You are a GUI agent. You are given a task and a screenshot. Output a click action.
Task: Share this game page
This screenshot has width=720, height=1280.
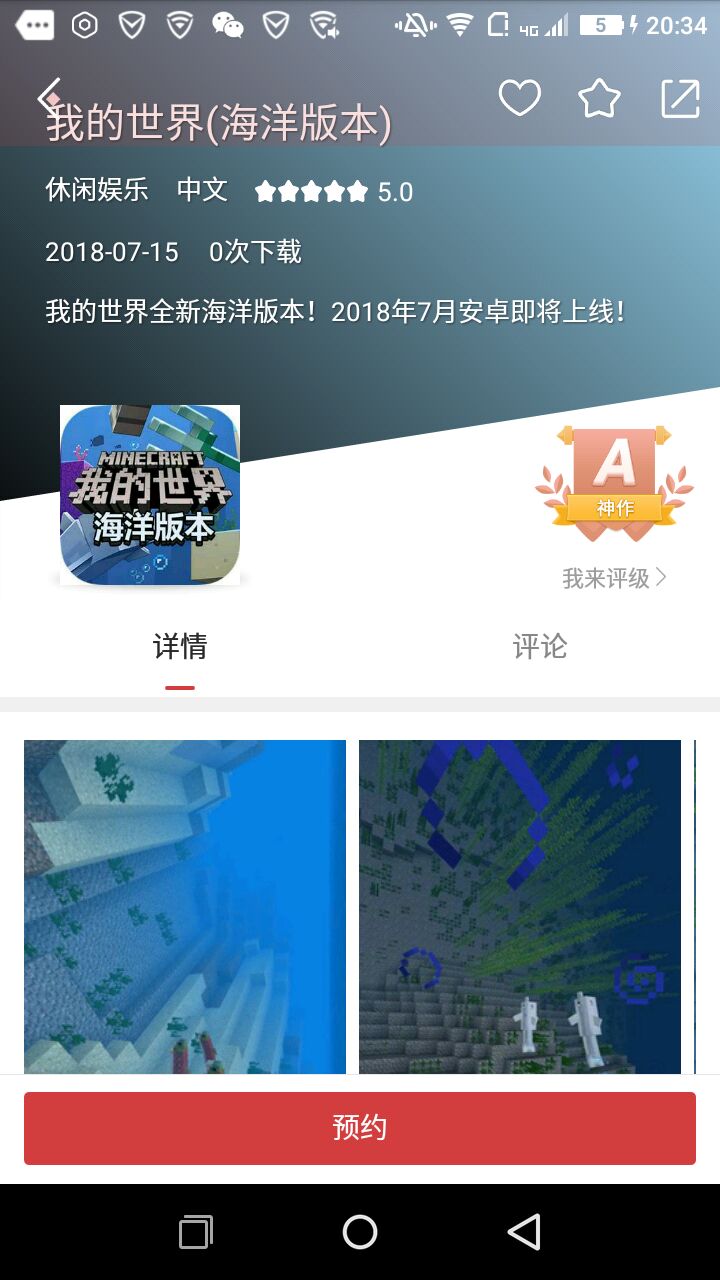pos(680,98)
